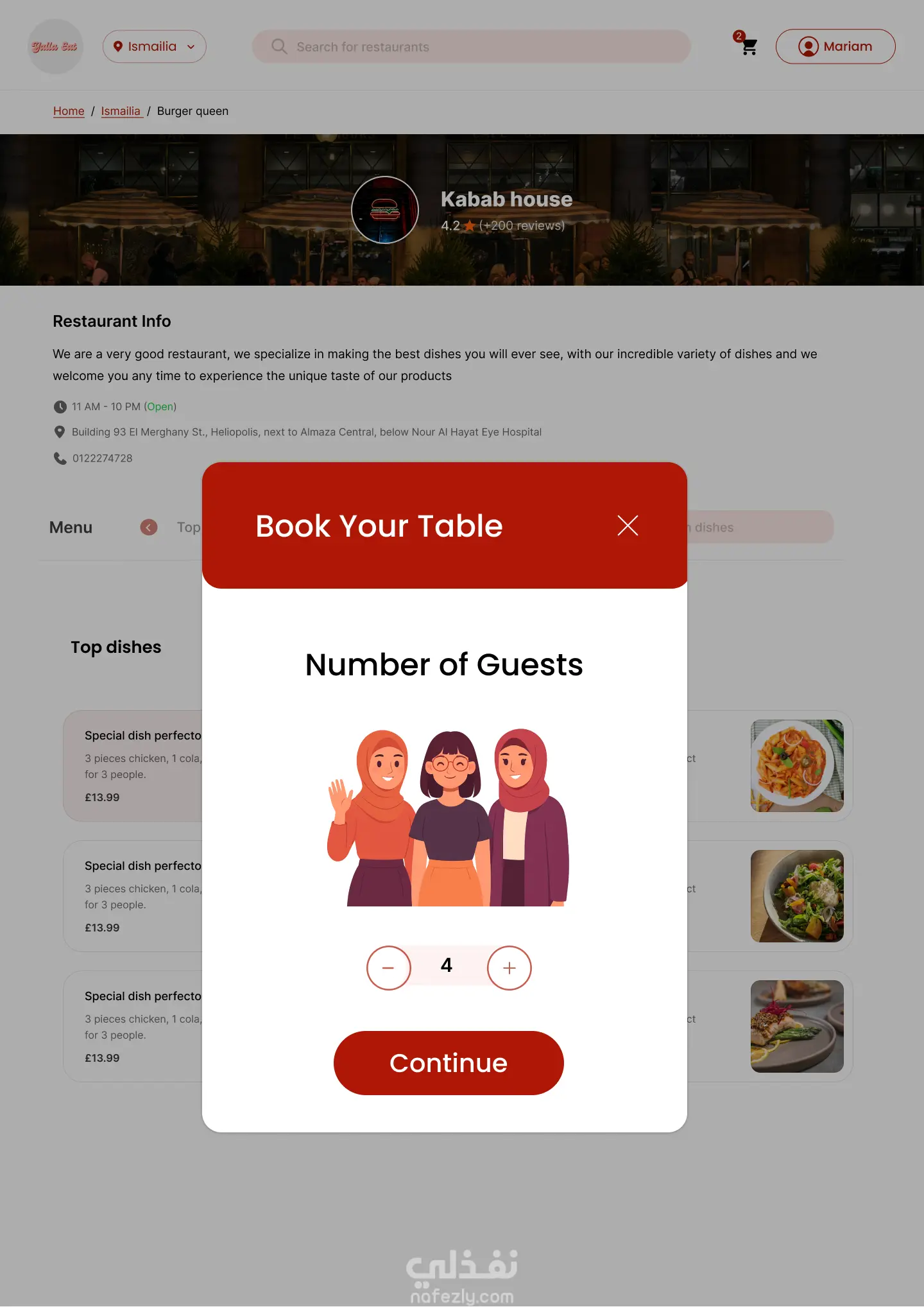The height and width of the screenshot is (1307, 924).
Task: Close the Book Your Table dialog
Action: (628, 525)
